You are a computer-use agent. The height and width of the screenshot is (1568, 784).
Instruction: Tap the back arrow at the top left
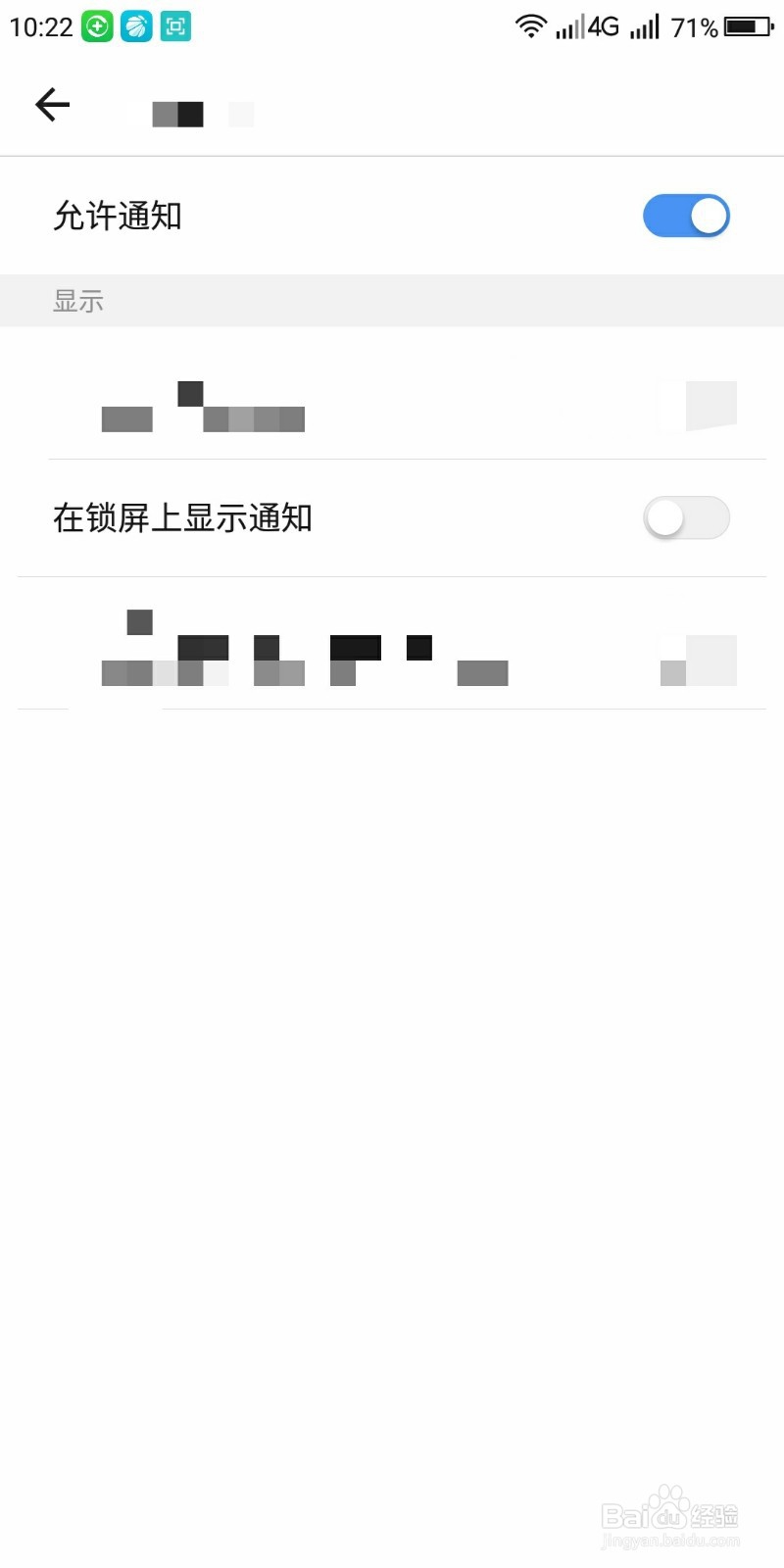pos(52,105)
